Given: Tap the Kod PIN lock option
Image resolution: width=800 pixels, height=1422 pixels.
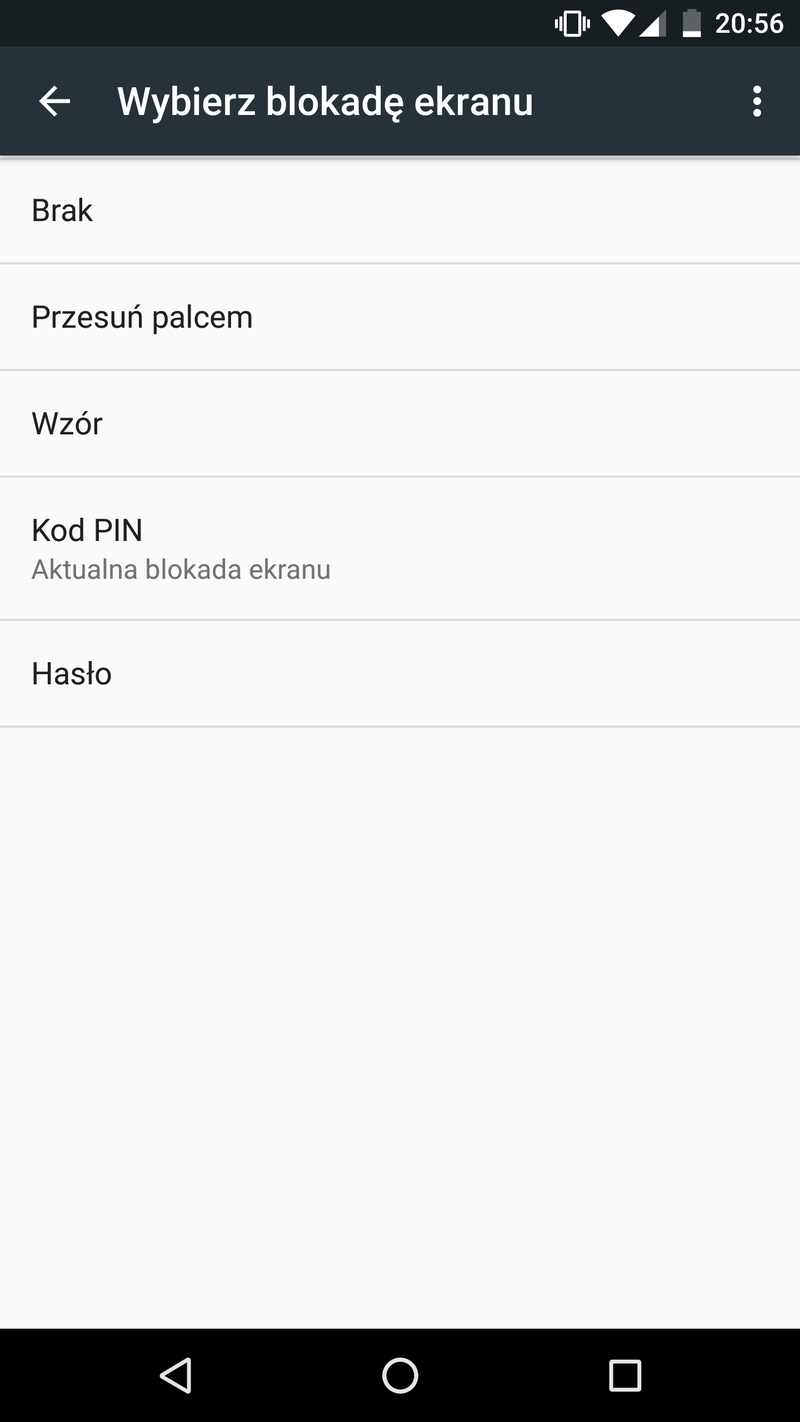Looking at the screenshot, I should [400, 548].
